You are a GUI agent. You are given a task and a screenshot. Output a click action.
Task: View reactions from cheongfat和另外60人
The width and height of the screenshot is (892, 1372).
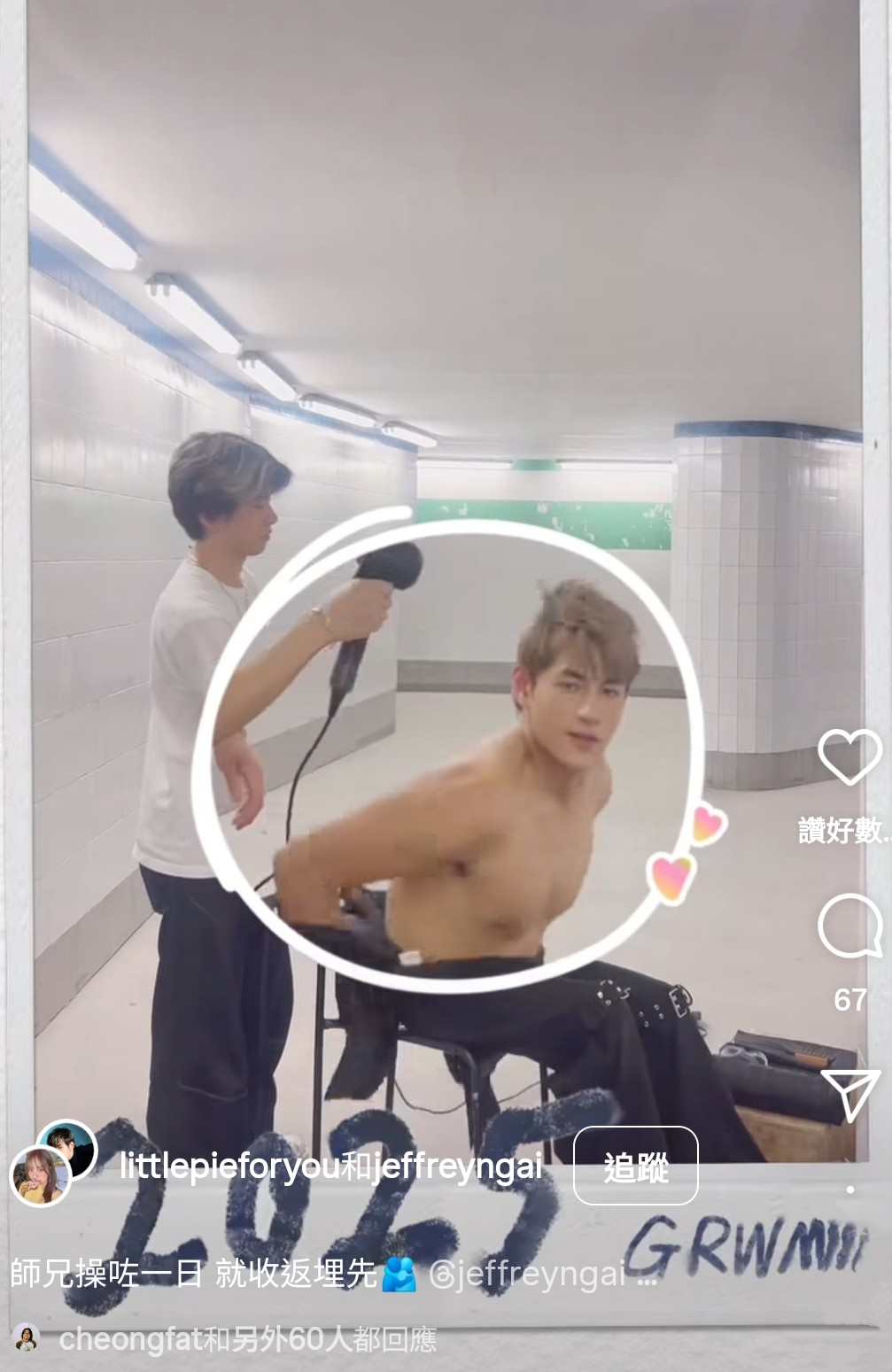point(246,1339)
